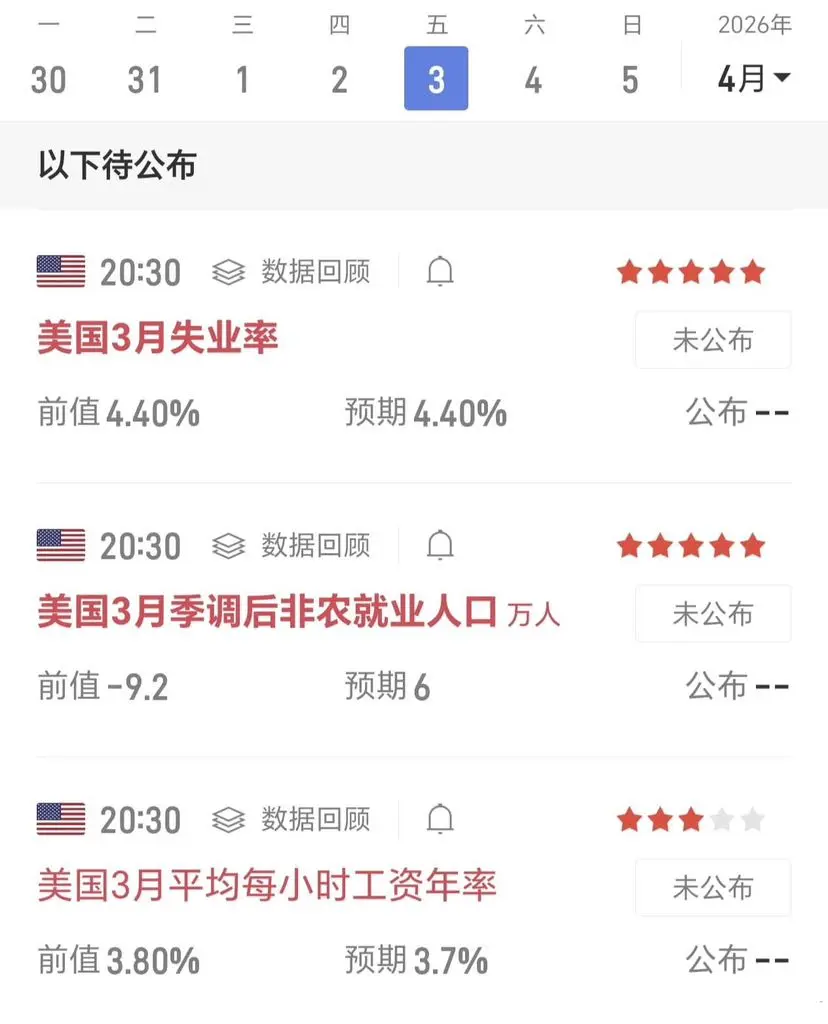828x1024 pixels.
Task: Set reminder bell for 非农就业人口
Action: (440, 545)
